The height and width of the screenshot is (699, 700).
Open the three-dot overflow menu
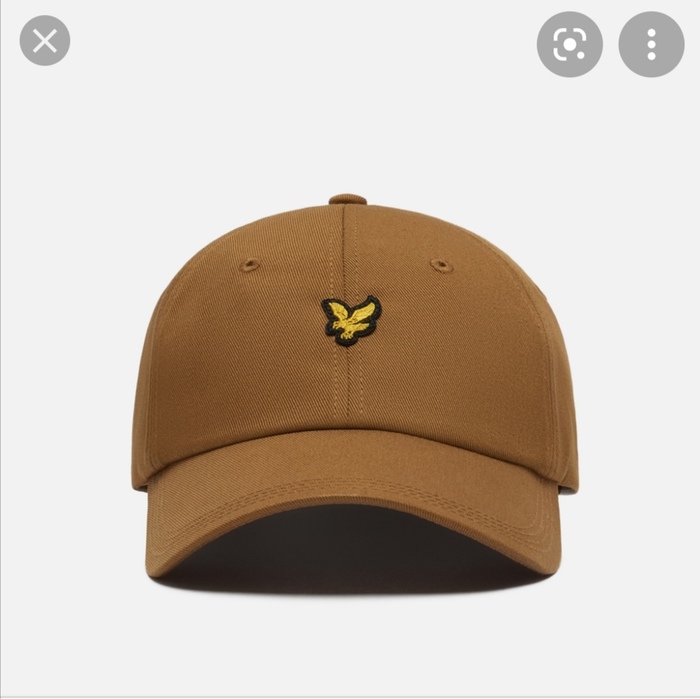coord(651,44)
